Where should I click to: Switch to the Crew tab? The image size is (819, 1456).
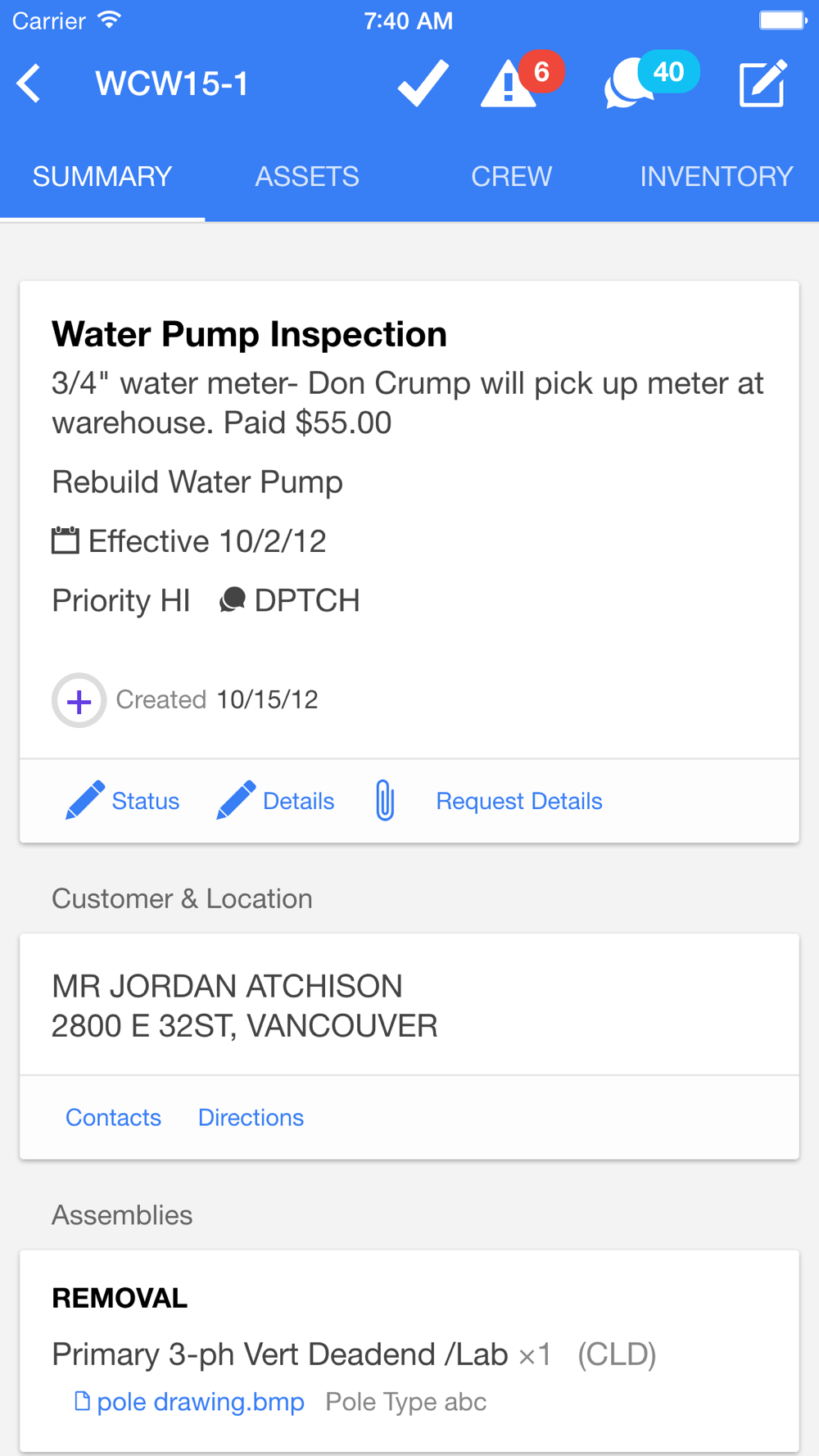(511, 177)
